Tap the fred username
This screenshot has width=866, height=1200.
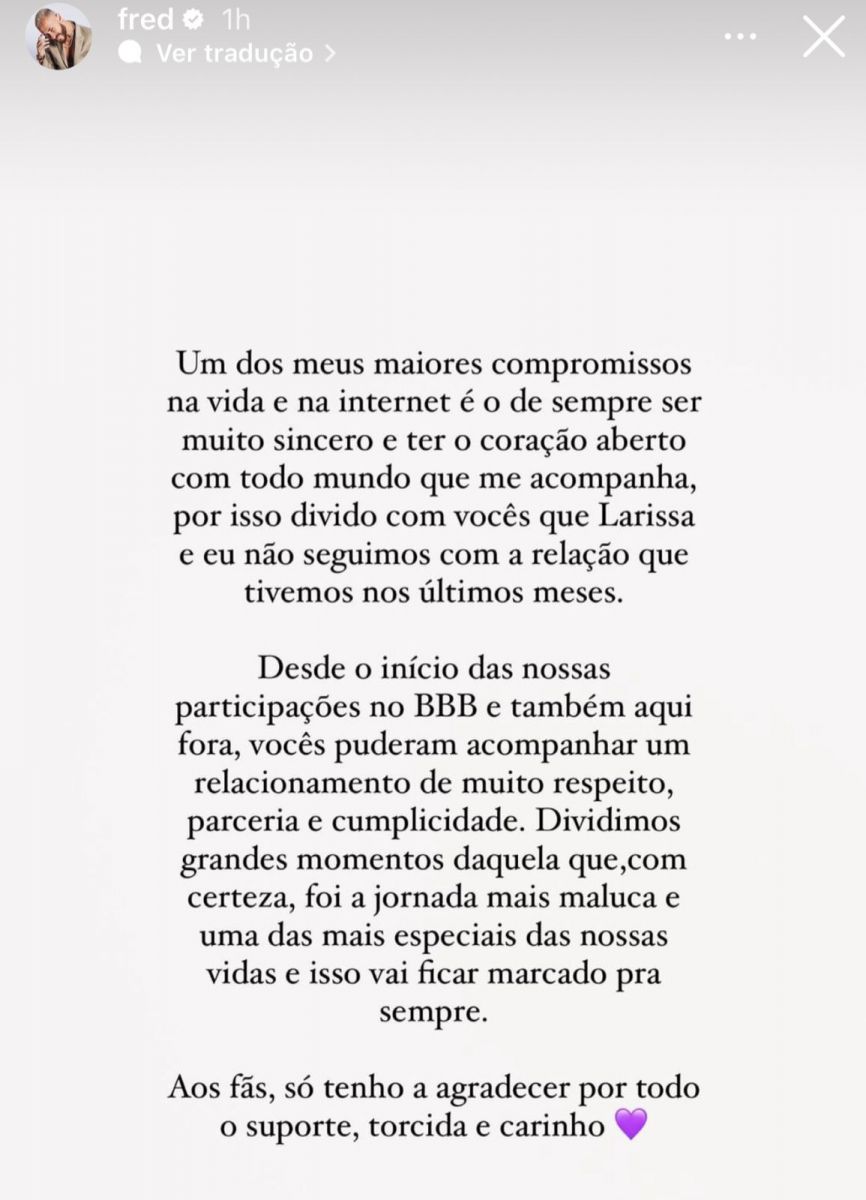coord(145,19)
